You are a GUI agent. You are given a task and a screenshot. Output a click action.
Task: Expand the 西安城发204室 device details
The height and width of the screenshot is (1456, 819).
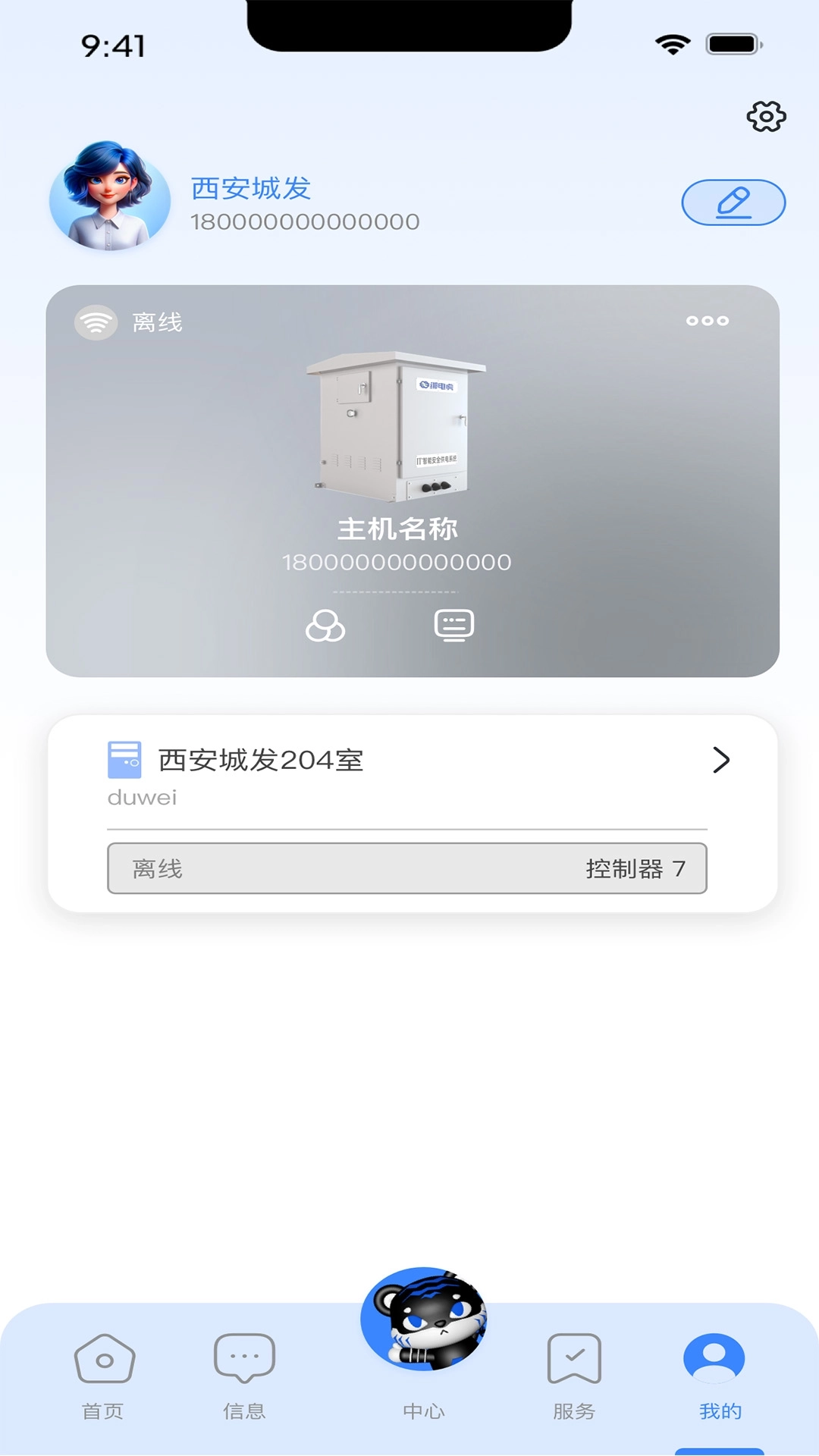pos(722,761)
